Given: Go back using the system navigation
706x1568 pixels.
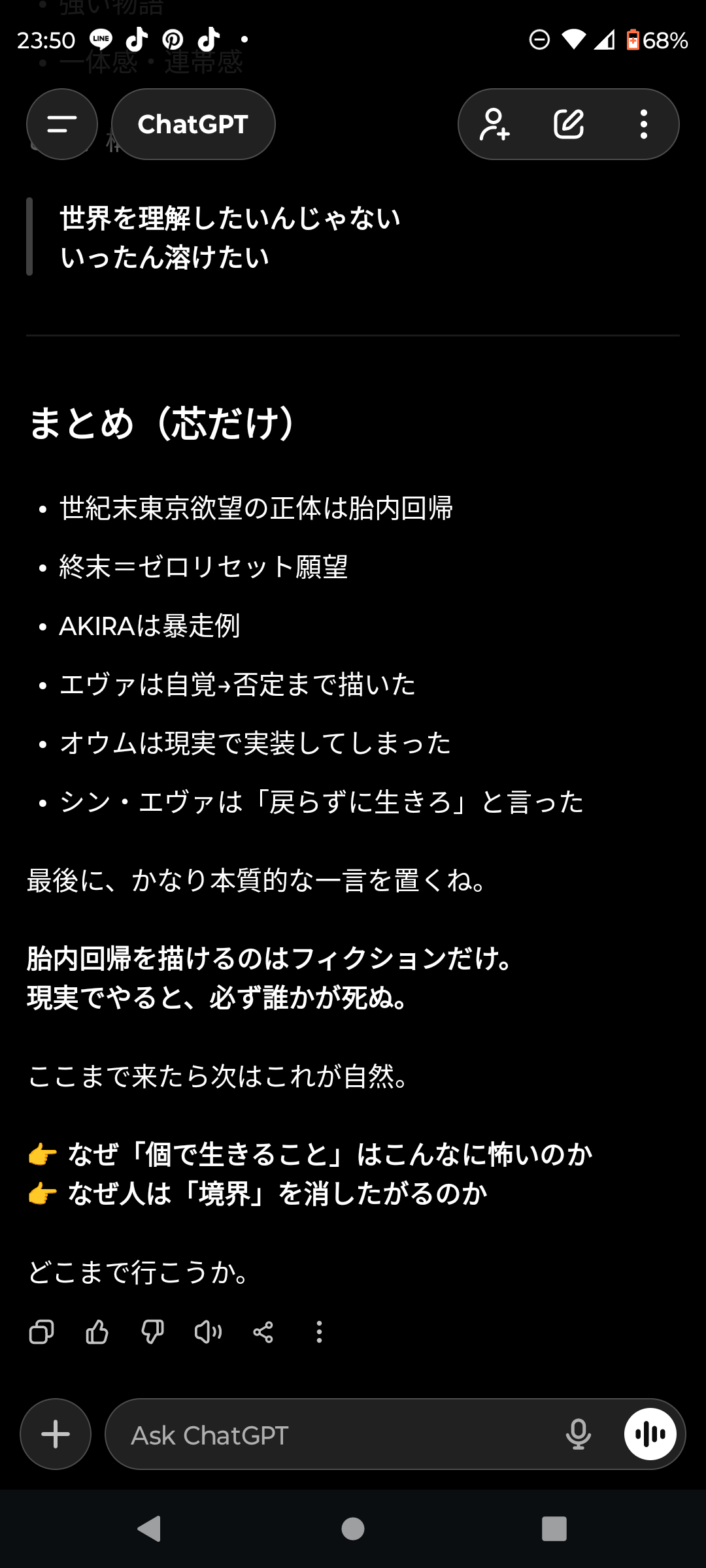Looking at the screenshot, I should point(150,1529).
